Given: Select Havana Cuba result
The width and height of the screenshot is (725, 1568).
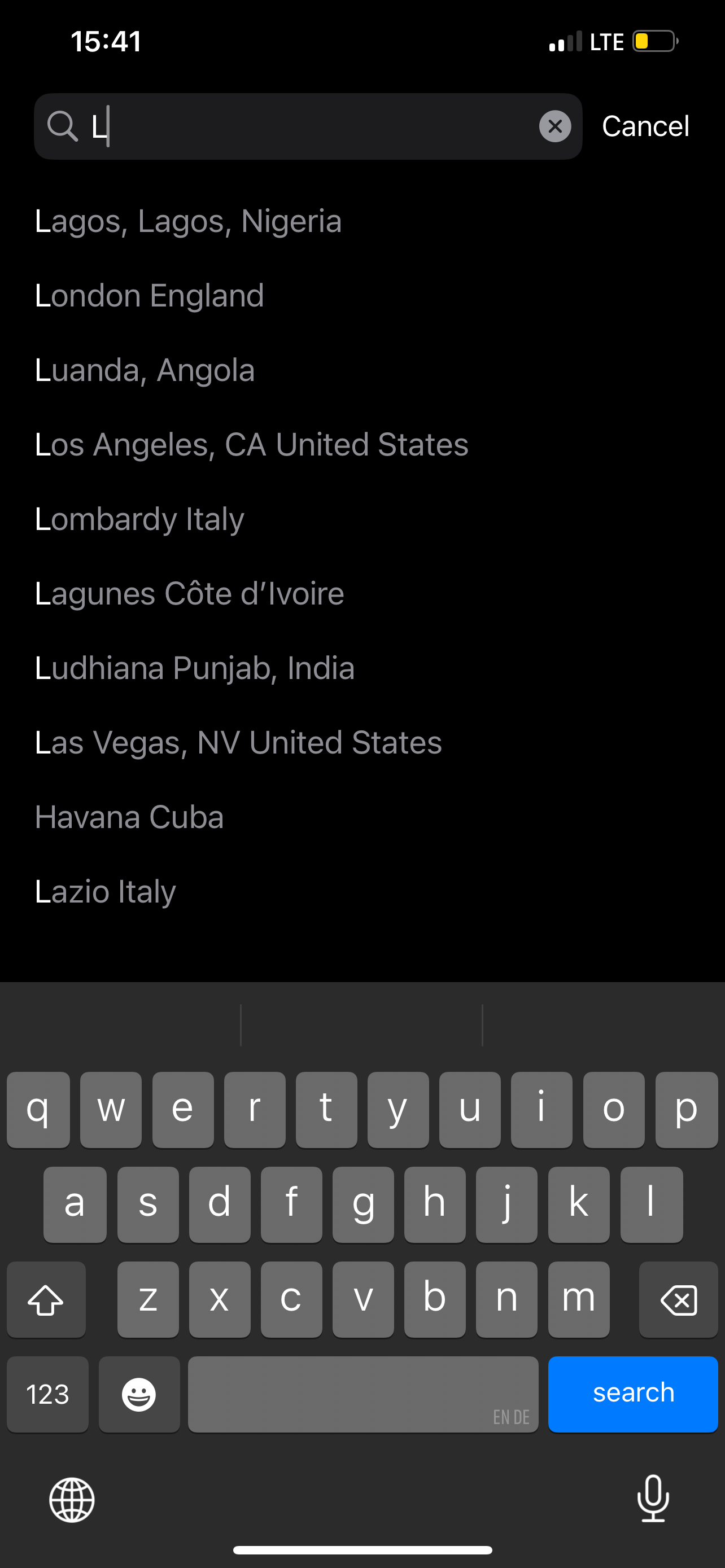Looking at the screenshot, I should pyautogui.click(x=130, y=817).
